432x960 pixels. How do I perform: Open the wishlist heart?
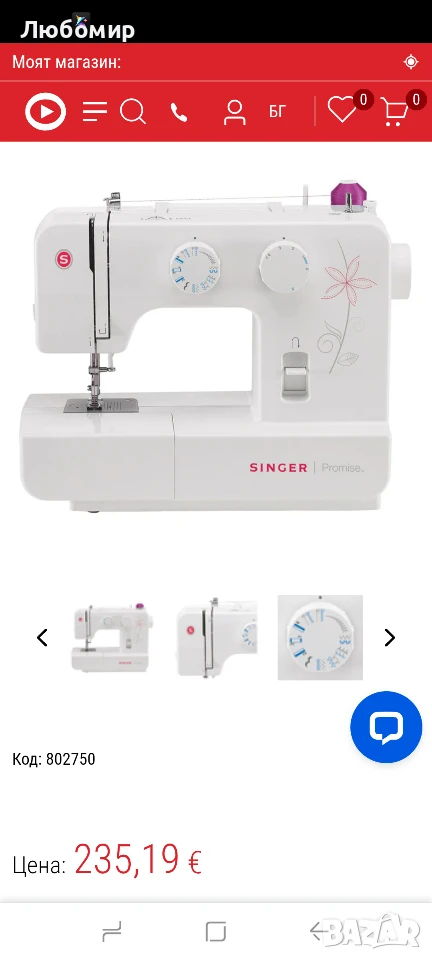point(342,110)
